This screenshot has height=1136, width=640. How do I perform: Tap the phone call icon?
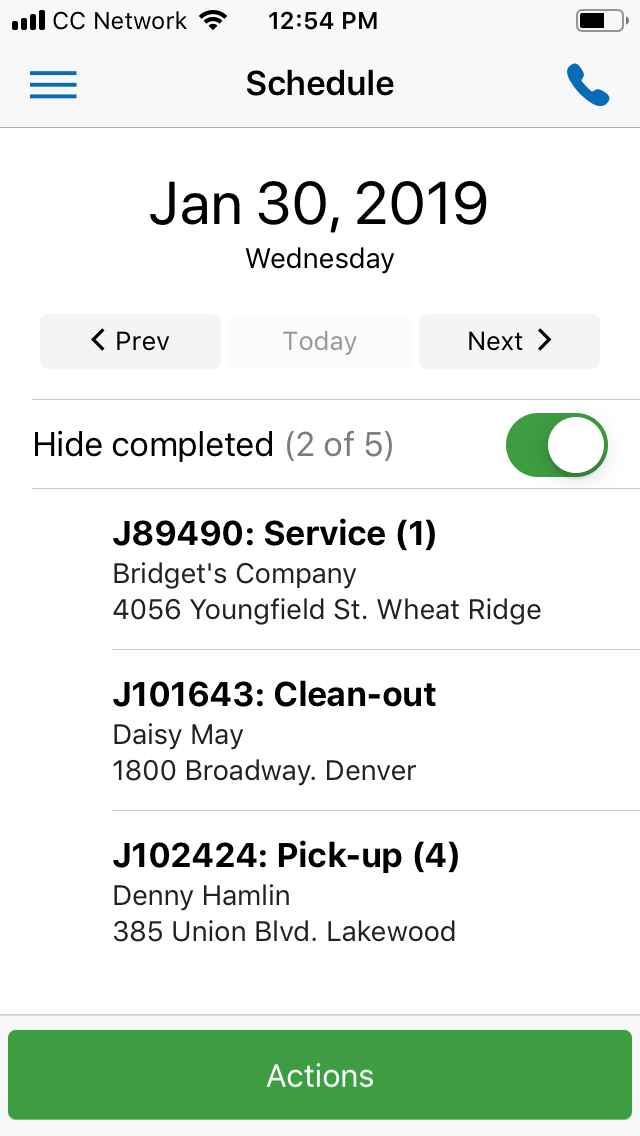click(588, 85)
